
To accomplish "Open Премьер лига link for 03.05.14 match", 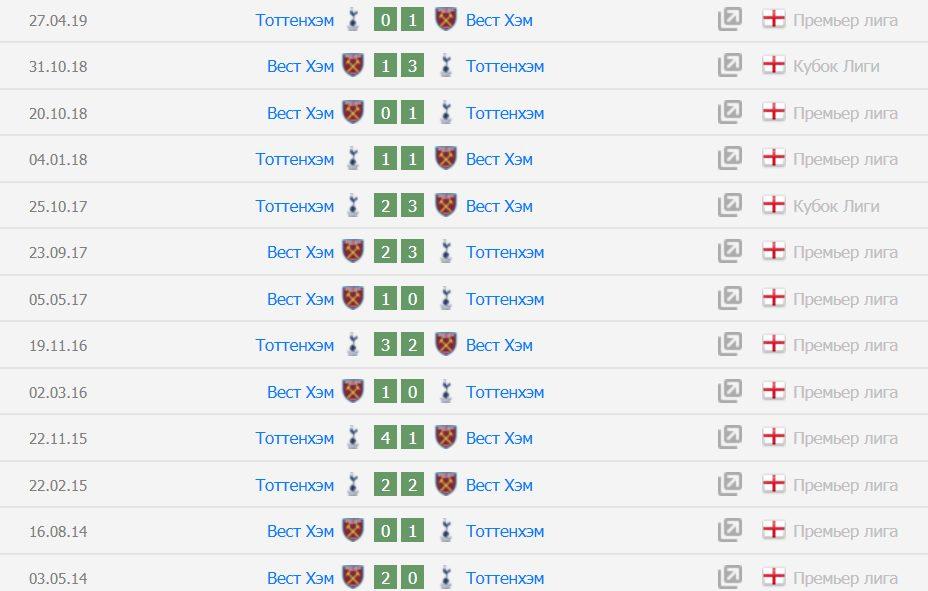I will click(845, 578).
